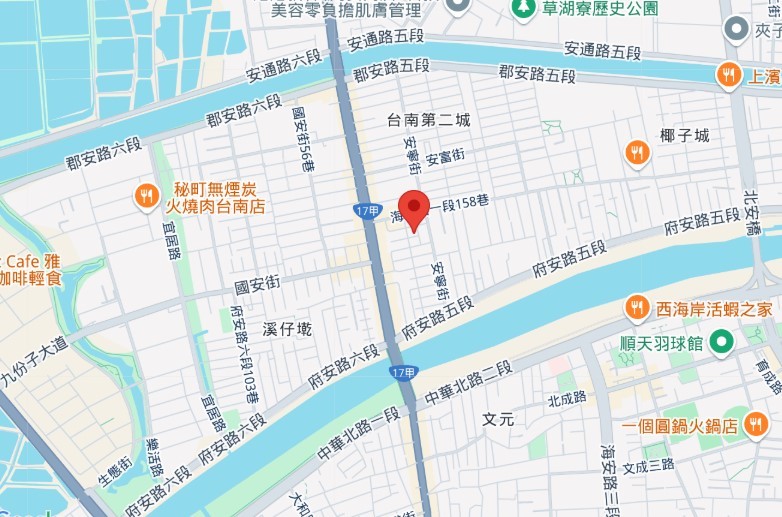View 一個圓鍋火鍋店 restaurant marker
The height and width of the screenshot is (517, 782).
756,426
